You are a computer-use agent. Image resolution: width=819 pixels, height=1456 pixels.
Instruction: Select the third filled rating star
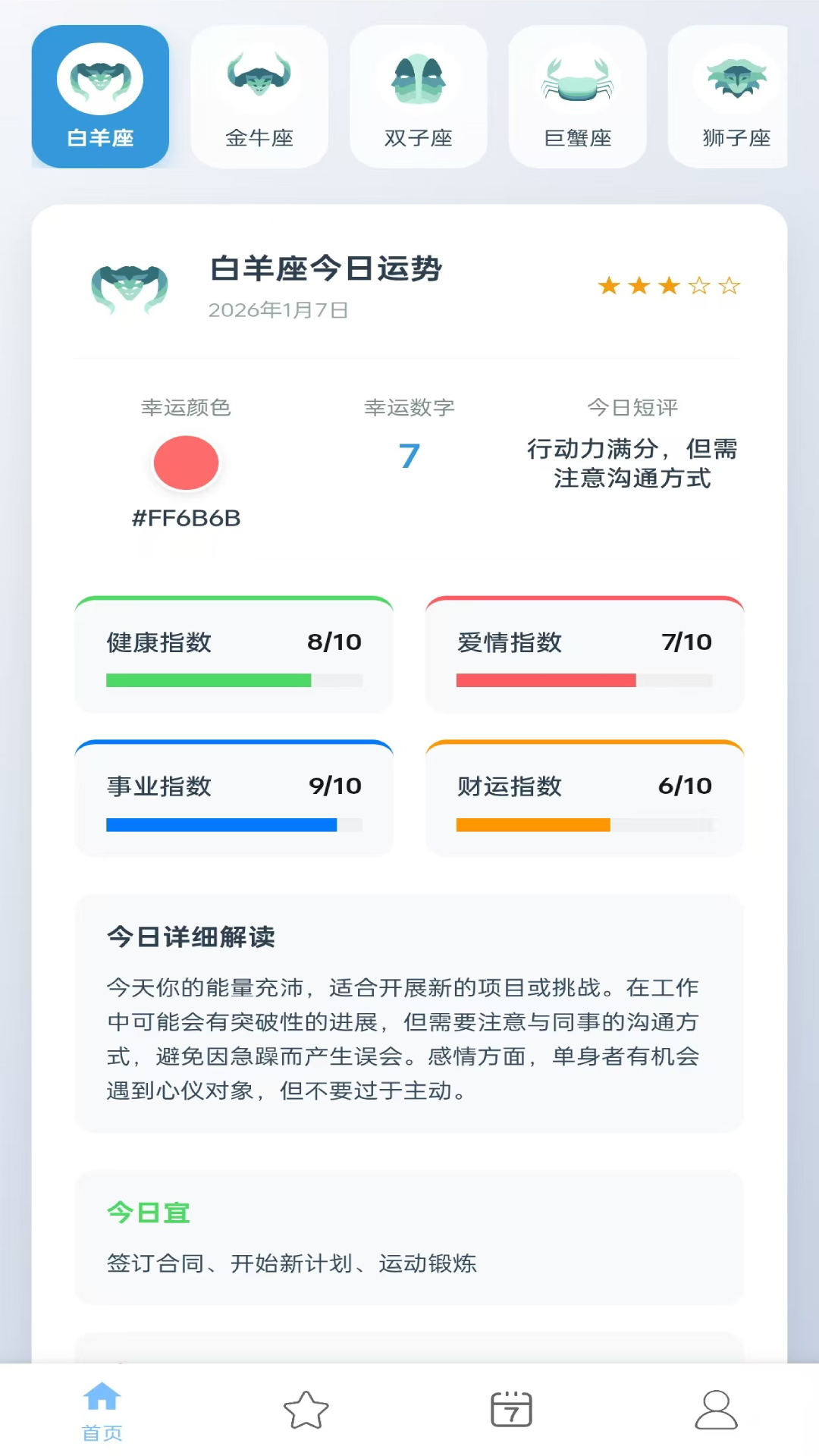tap(667, 284)
